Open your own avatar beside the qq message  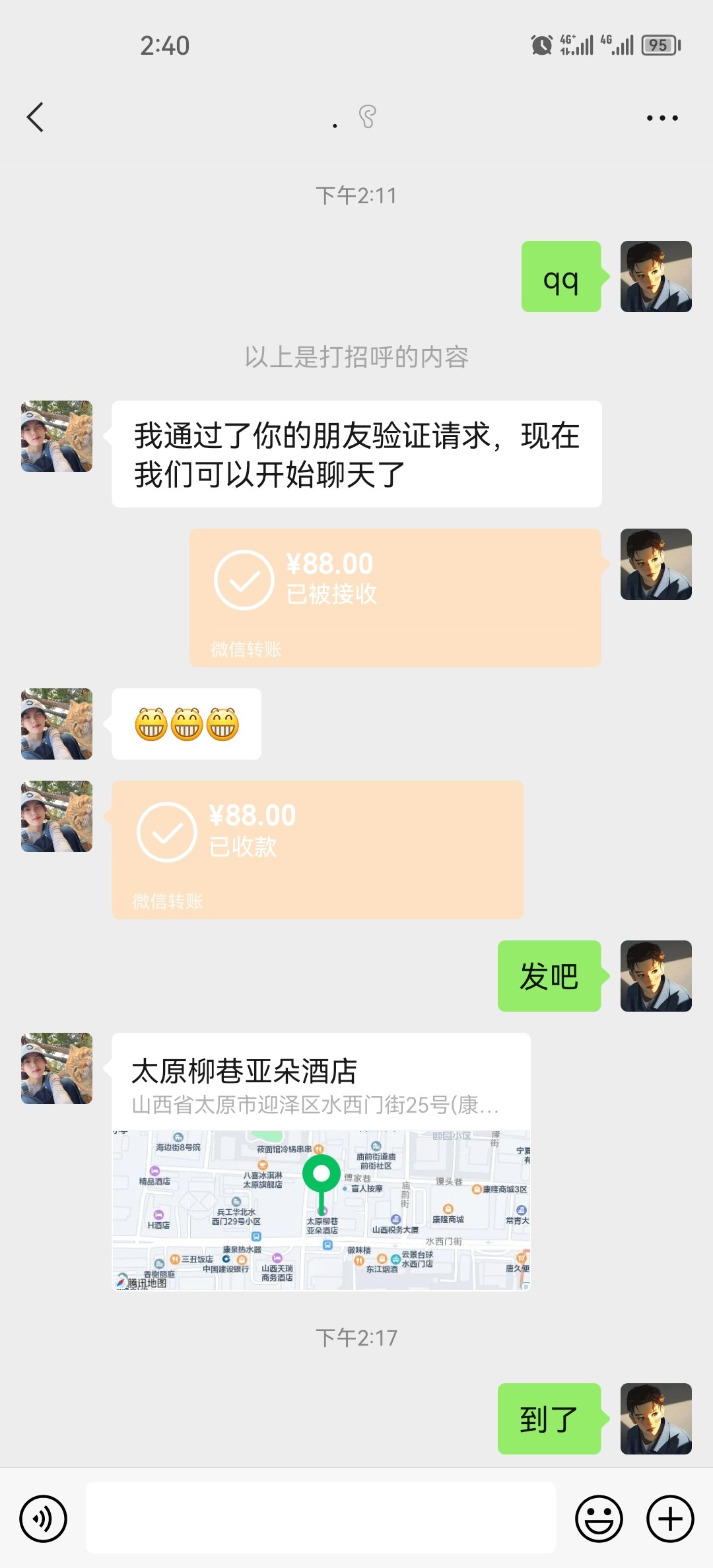click(x=656, y=277)
